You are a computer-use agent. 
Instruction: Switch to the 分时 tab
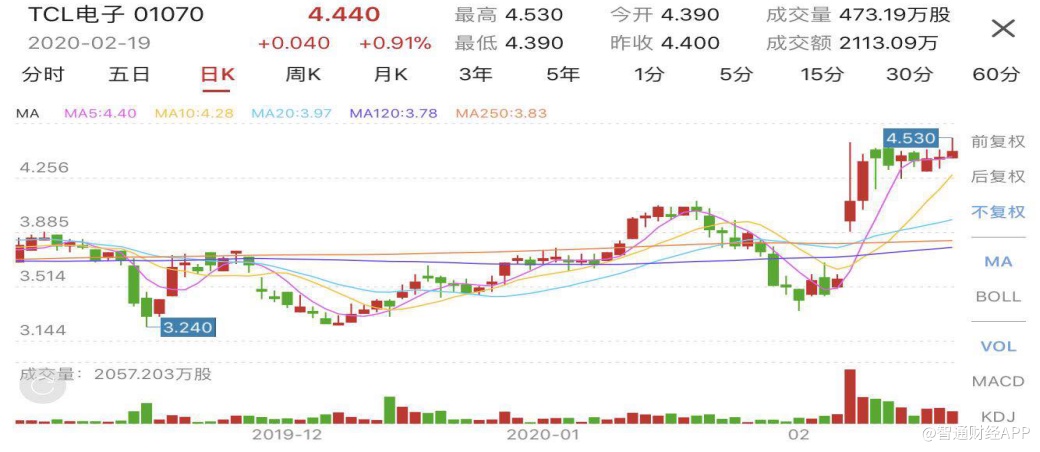(43, 75)
